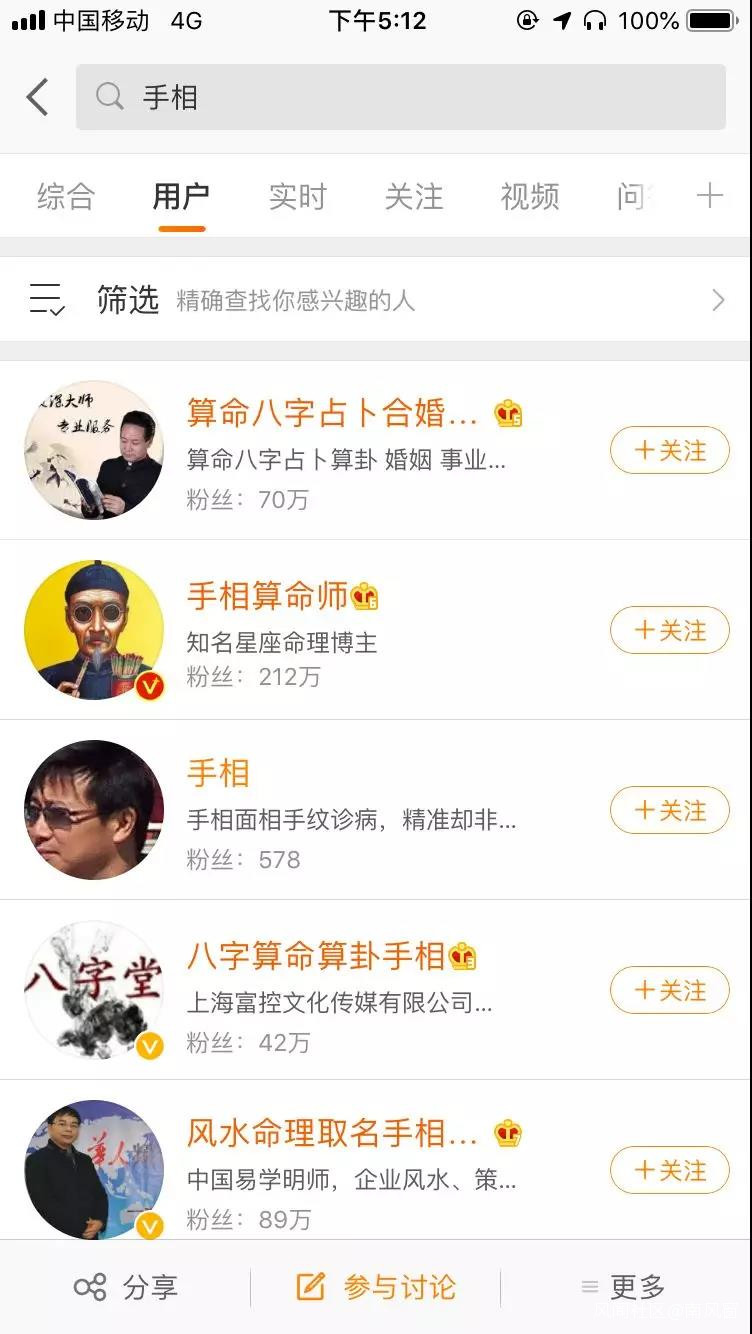Open 风水命理取名手相 profile
The image size is (752, 1334).
coord(332,1134)
